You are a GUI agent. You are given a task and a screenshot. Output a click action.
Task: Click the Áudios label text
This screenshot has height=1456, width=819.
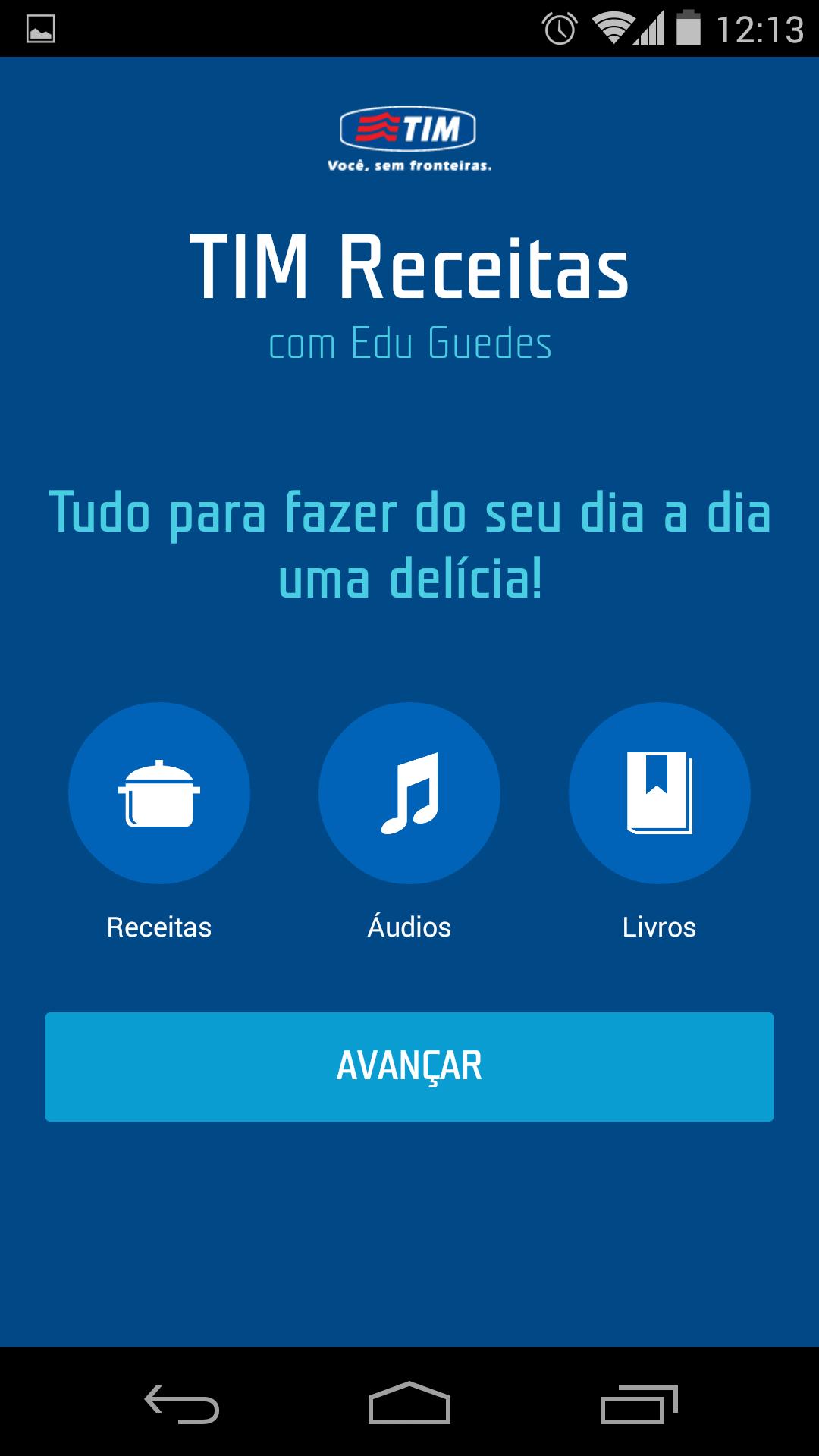click(x=409, y=926)
